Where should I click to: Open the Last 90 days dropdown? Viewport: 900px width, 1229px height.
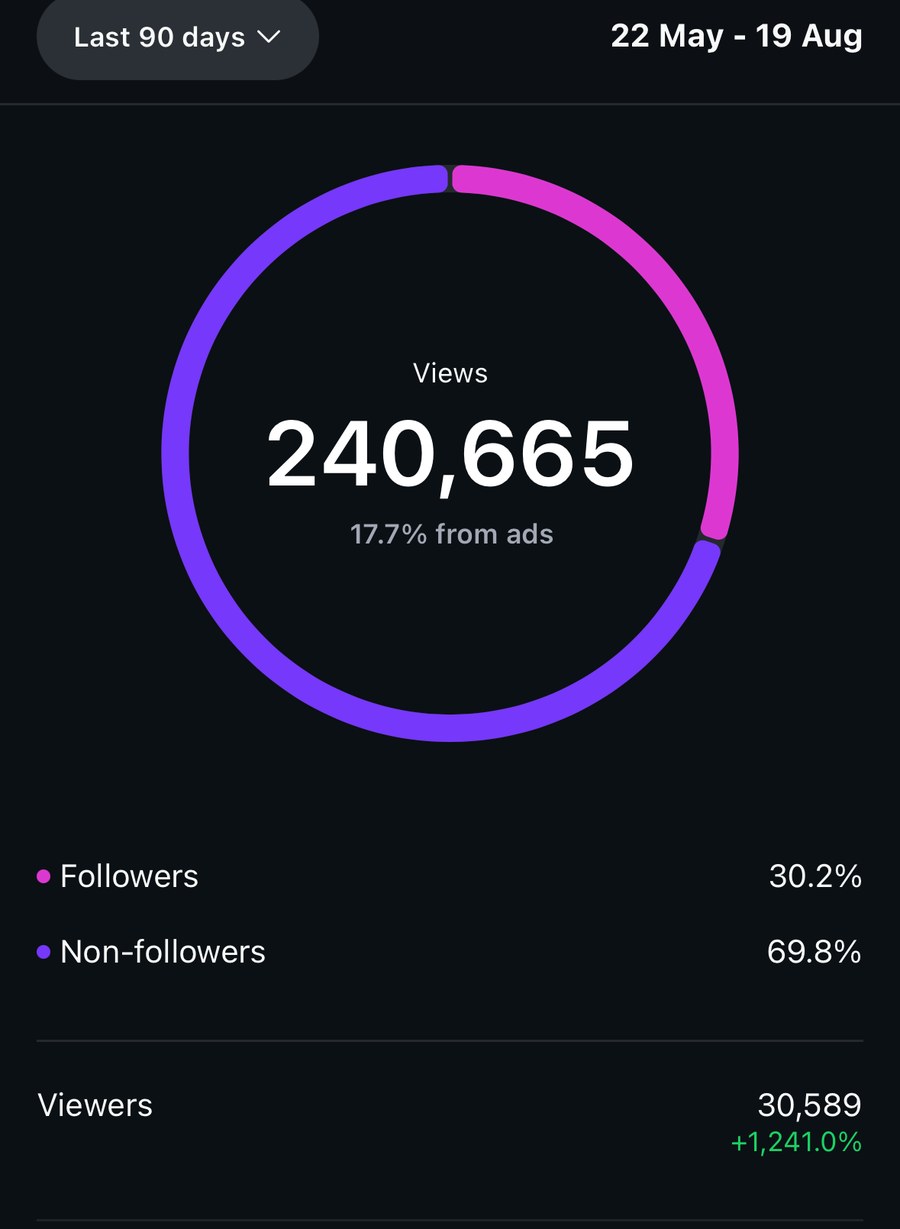[178, 38]
